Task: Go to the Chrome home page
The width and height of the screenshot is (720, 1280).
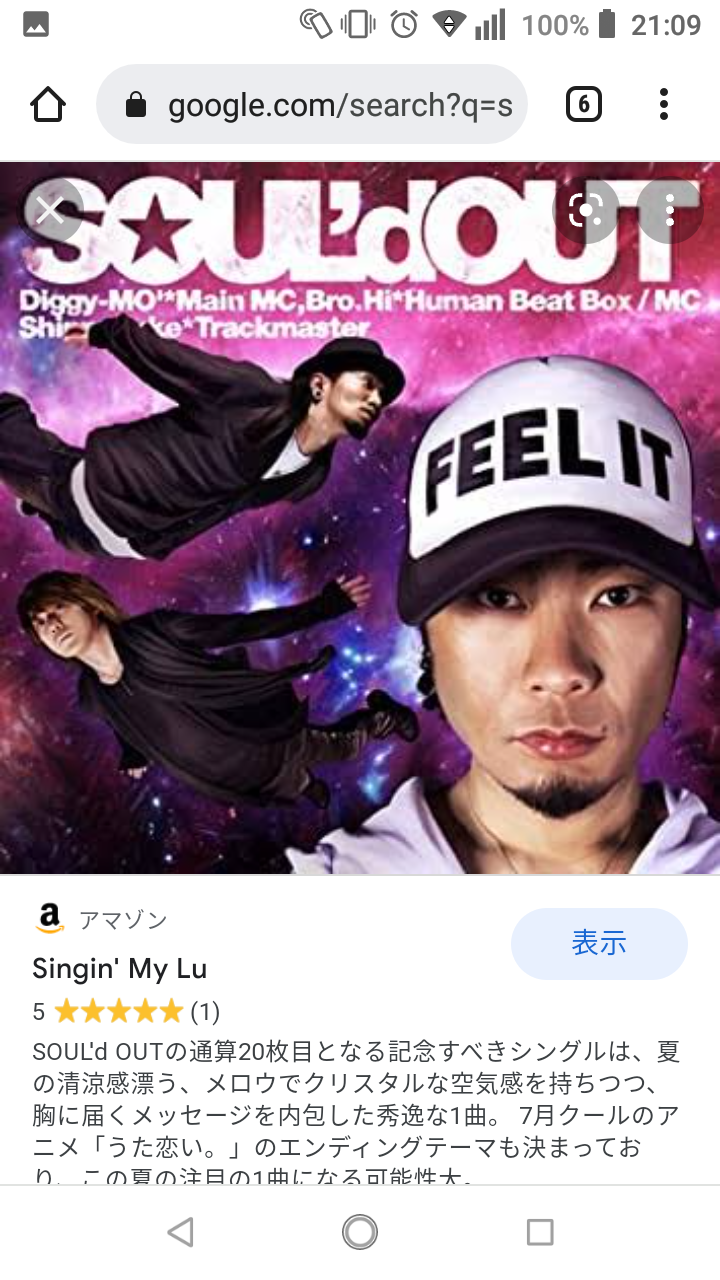Action: [48, 104]
